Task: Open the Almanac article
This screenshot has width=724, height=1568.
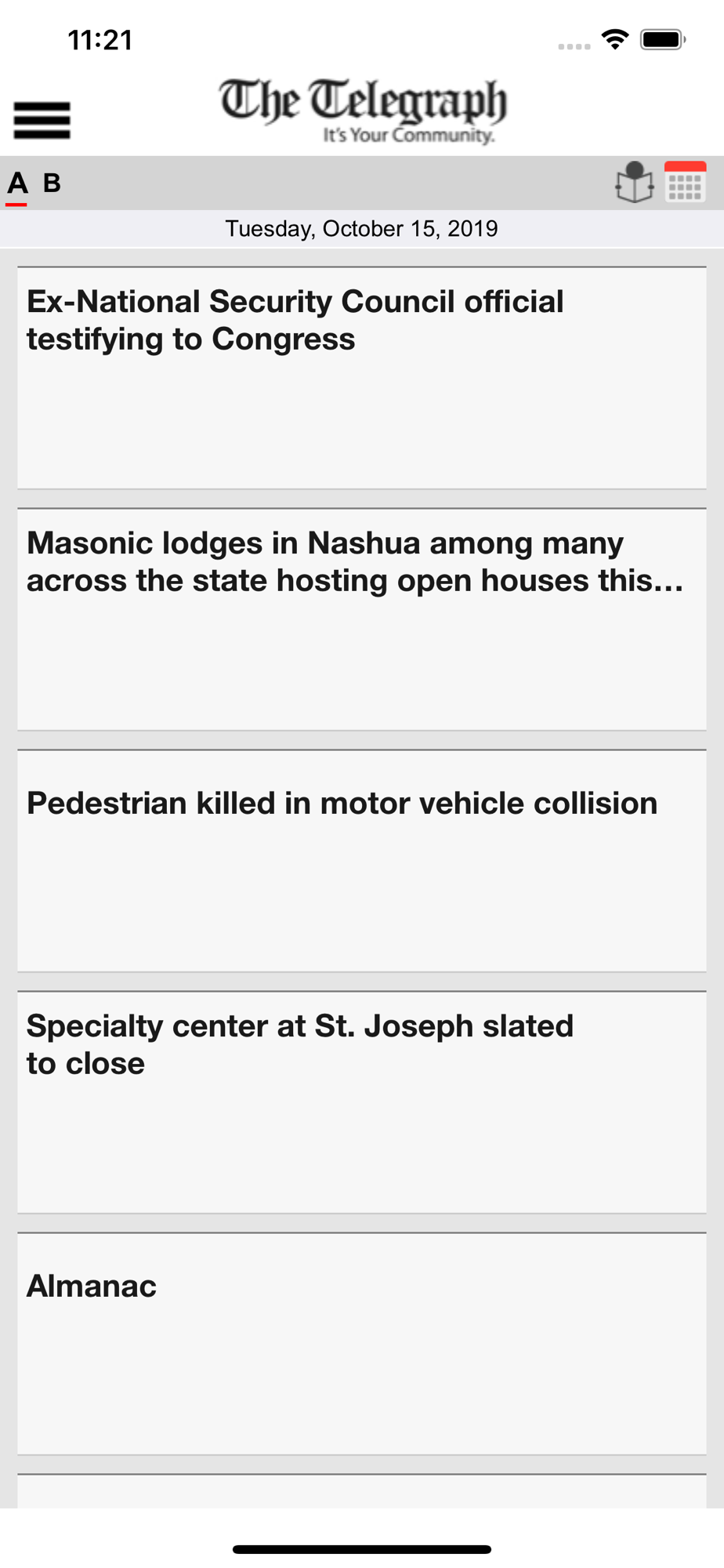Action: (362, 1344)
